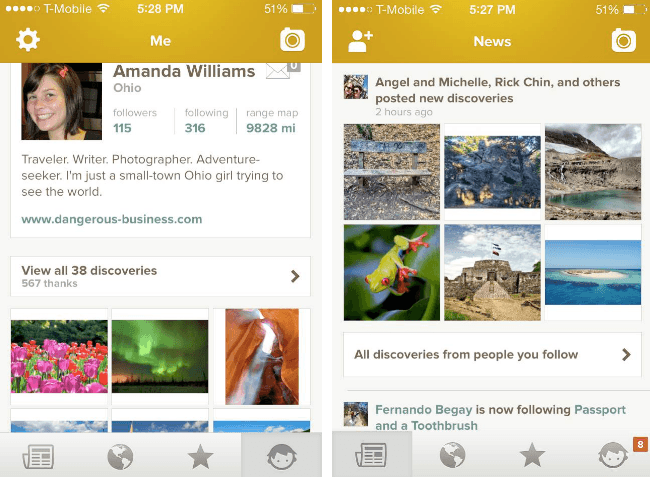
Task: Open the red-eyed tree frog photo
Action: [391, 272]
